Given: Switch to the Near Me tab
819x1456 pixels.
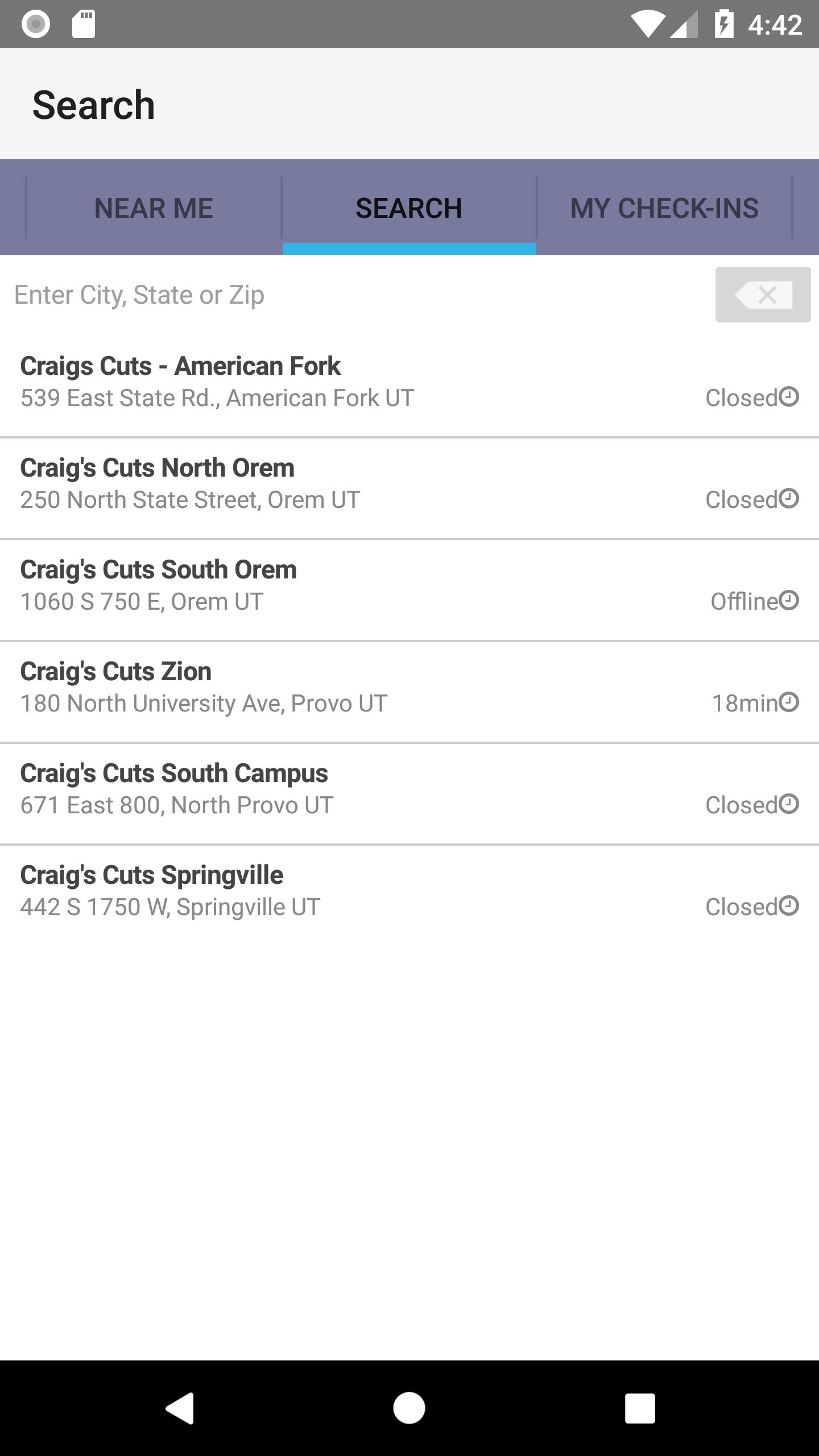Looking at the screenshot, I should [154, 208].
